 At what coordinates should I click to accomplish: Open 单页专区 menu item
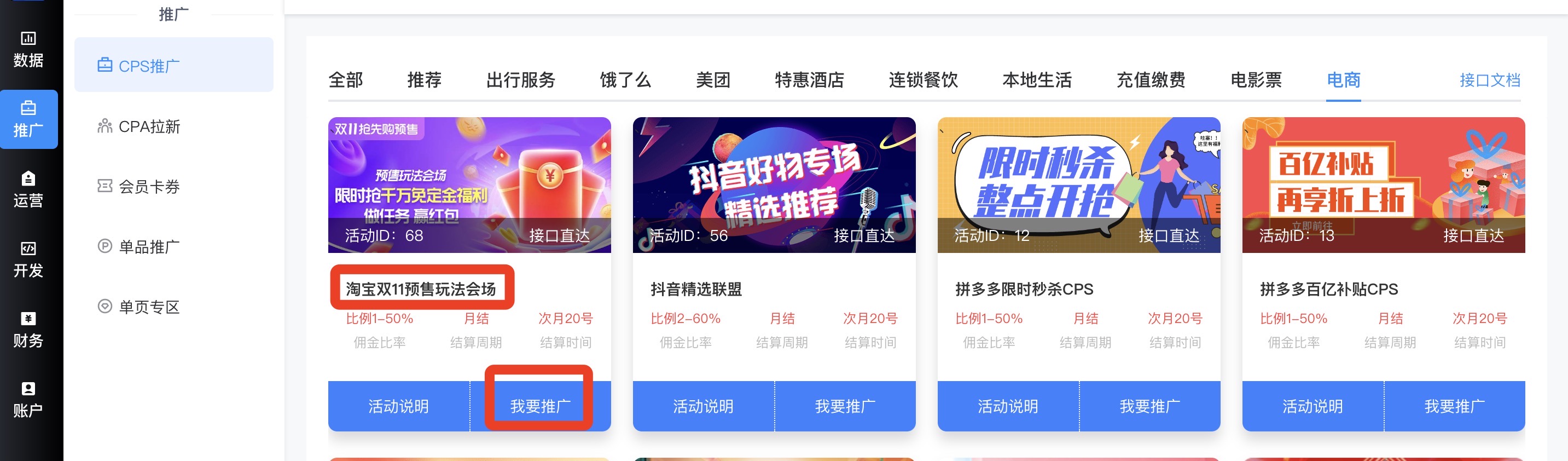click(x=149, y=307)
